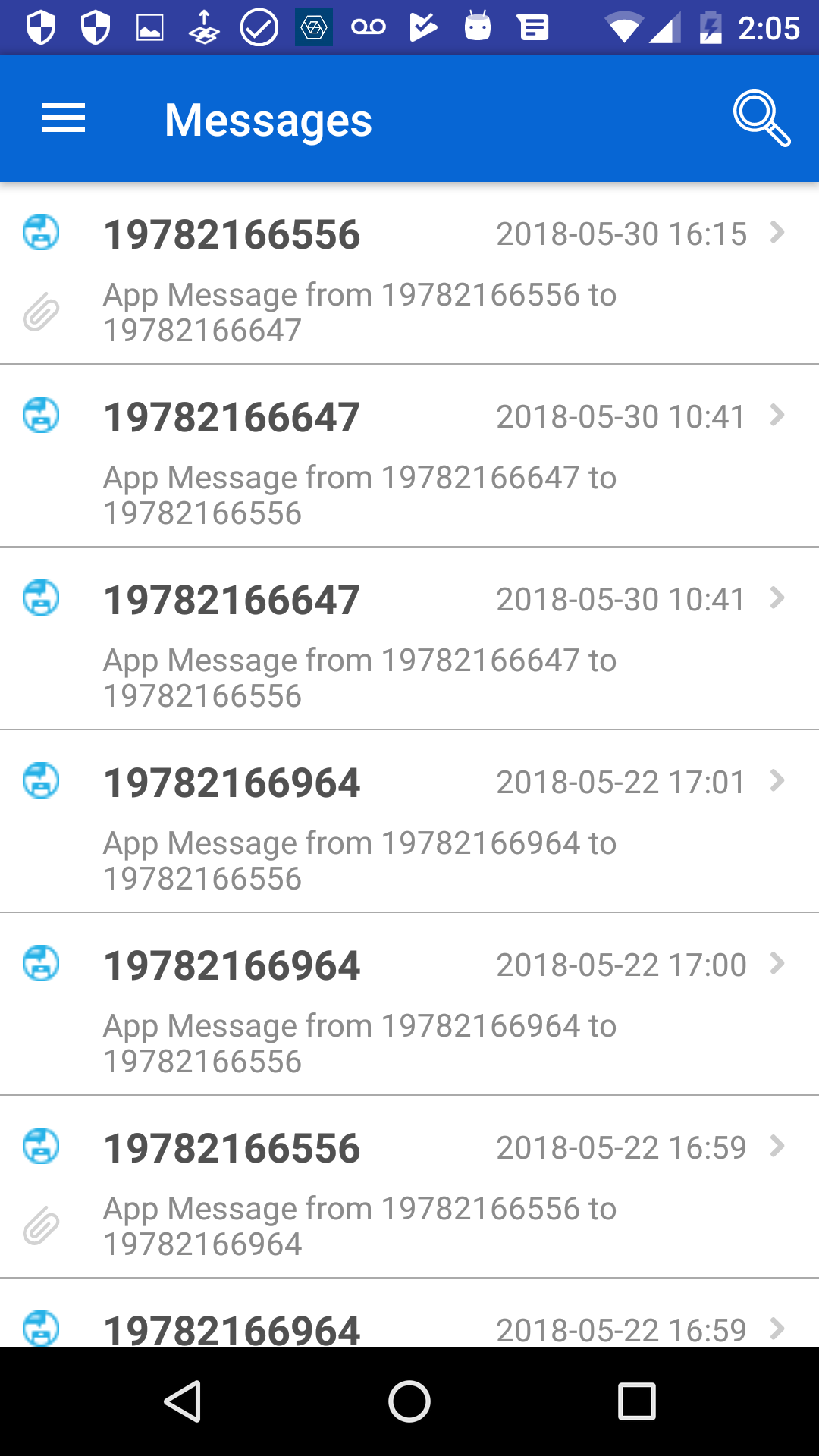Open the hamburger navigation drawer
Viewport: 819px width, 1456px height.
pyautogui.click(x=64, y=119)
